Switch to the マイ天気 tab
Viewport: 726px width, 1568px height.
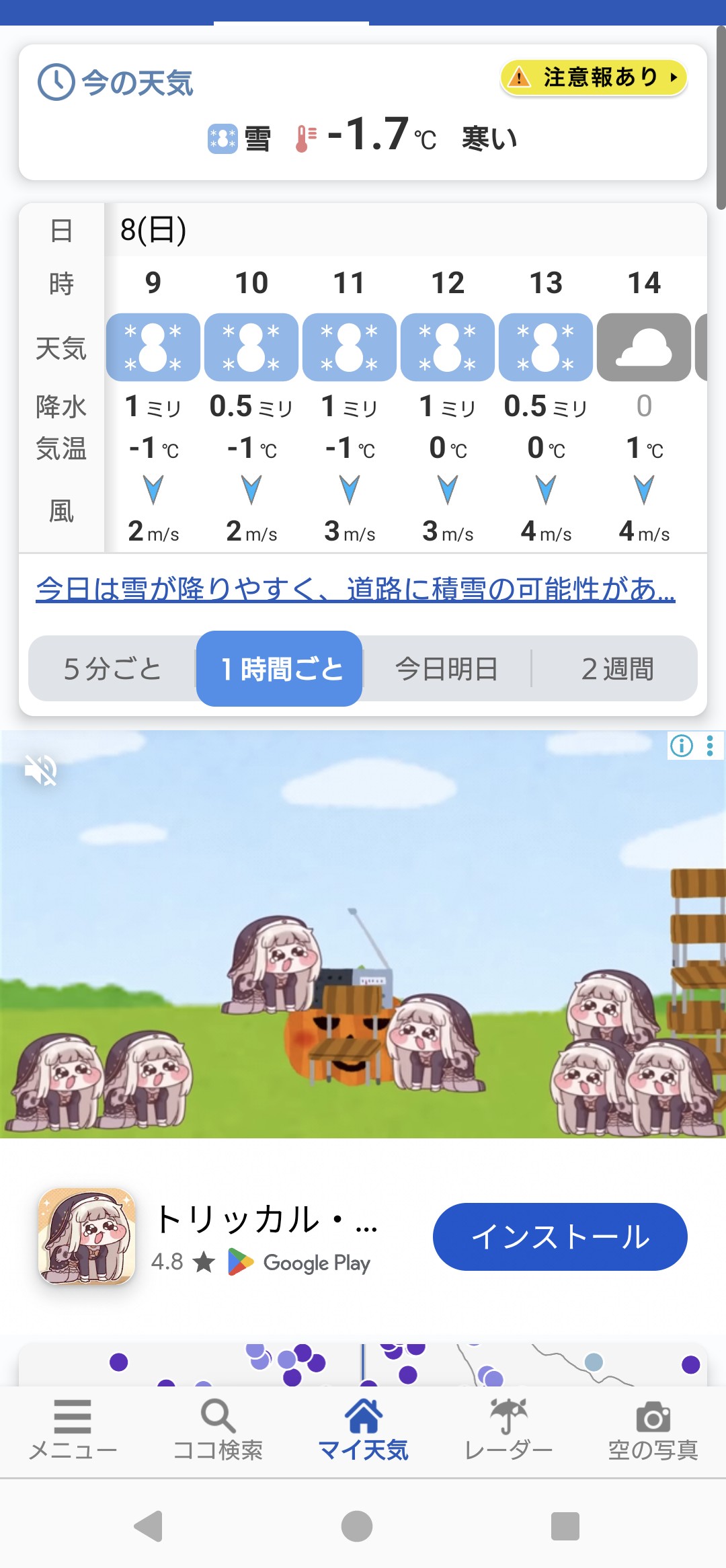click(363, 1430)
